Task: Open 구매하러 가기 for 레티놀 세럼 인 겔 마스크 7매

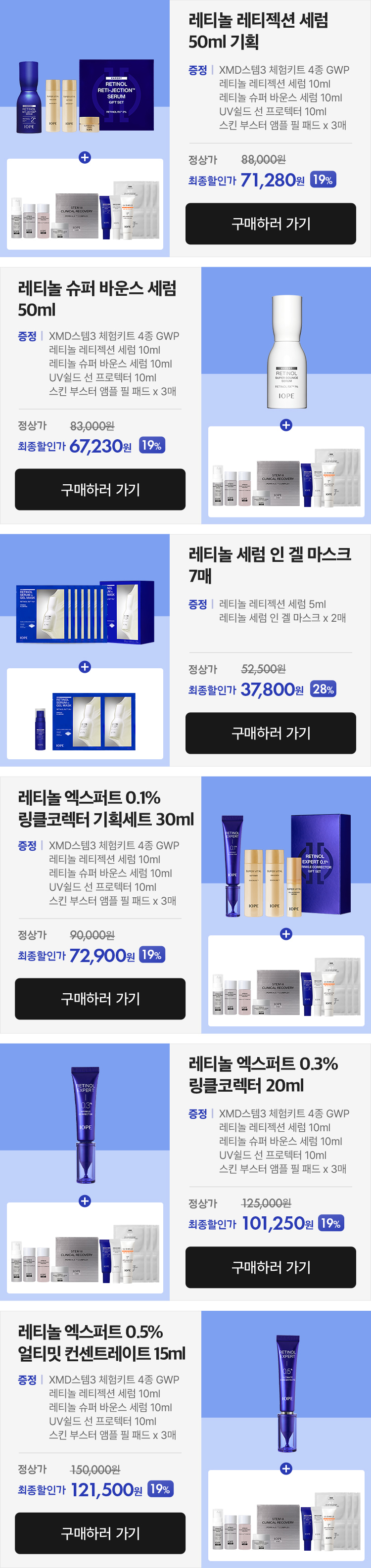Action: pyautogui.click(x=271, y=733)
